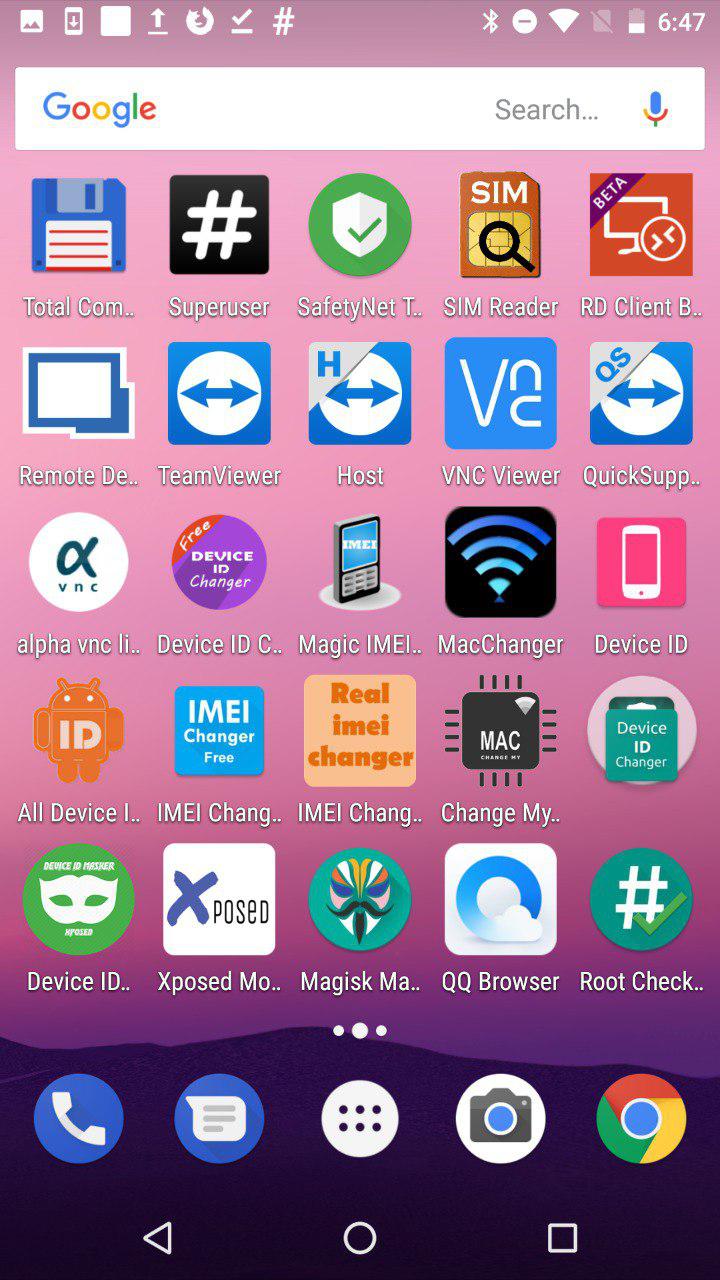The height and width of the screenshot is (1280, 720).
Task: Start voice search with the microphone
Action: (655, 109)
